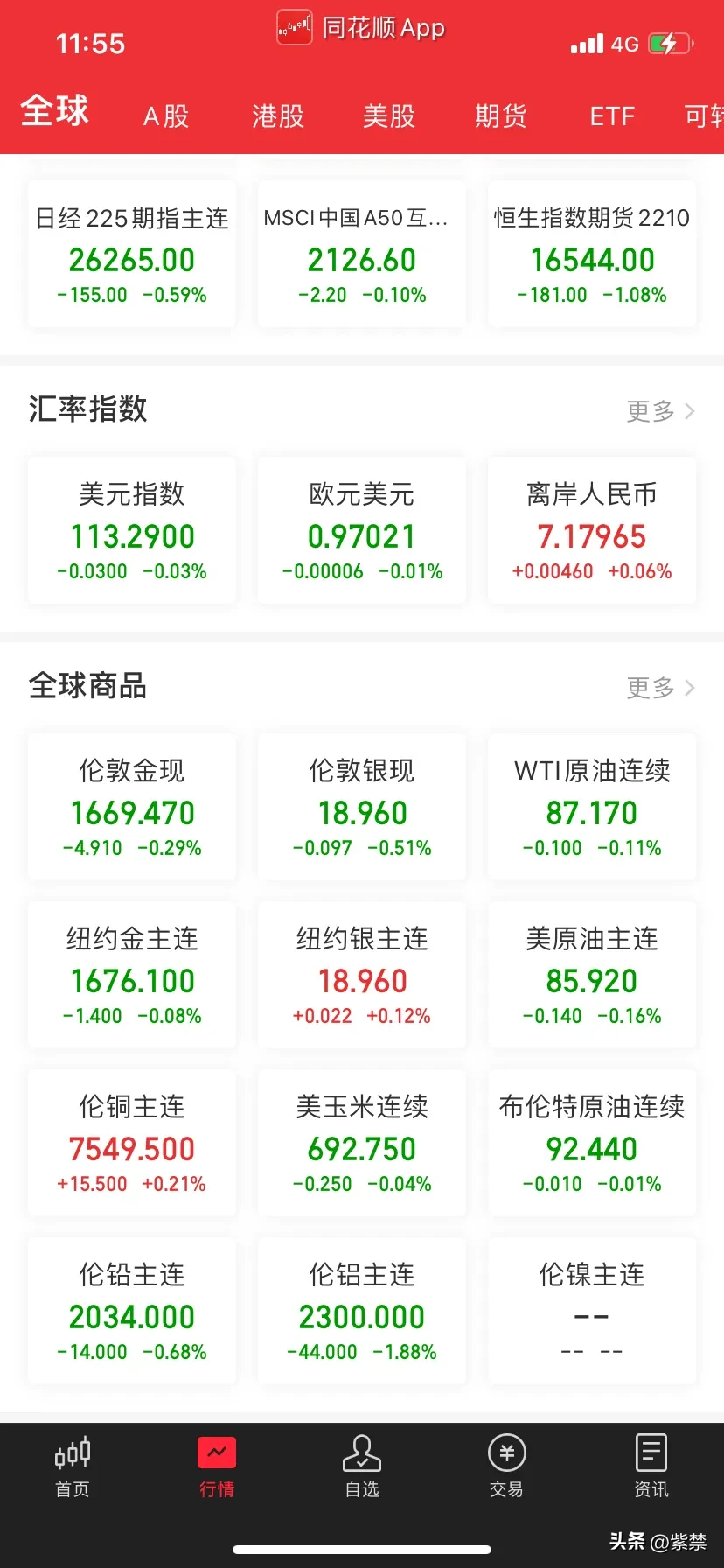Open the 布伦特原油连续 card
The image size is (724, 1568).
coord(592,1143)
